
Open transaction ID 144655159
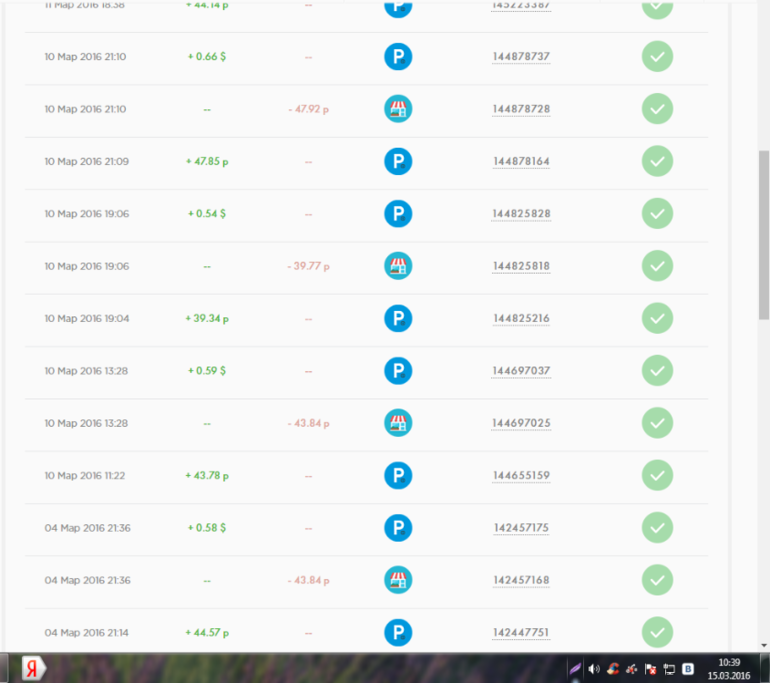coord(521,475)
